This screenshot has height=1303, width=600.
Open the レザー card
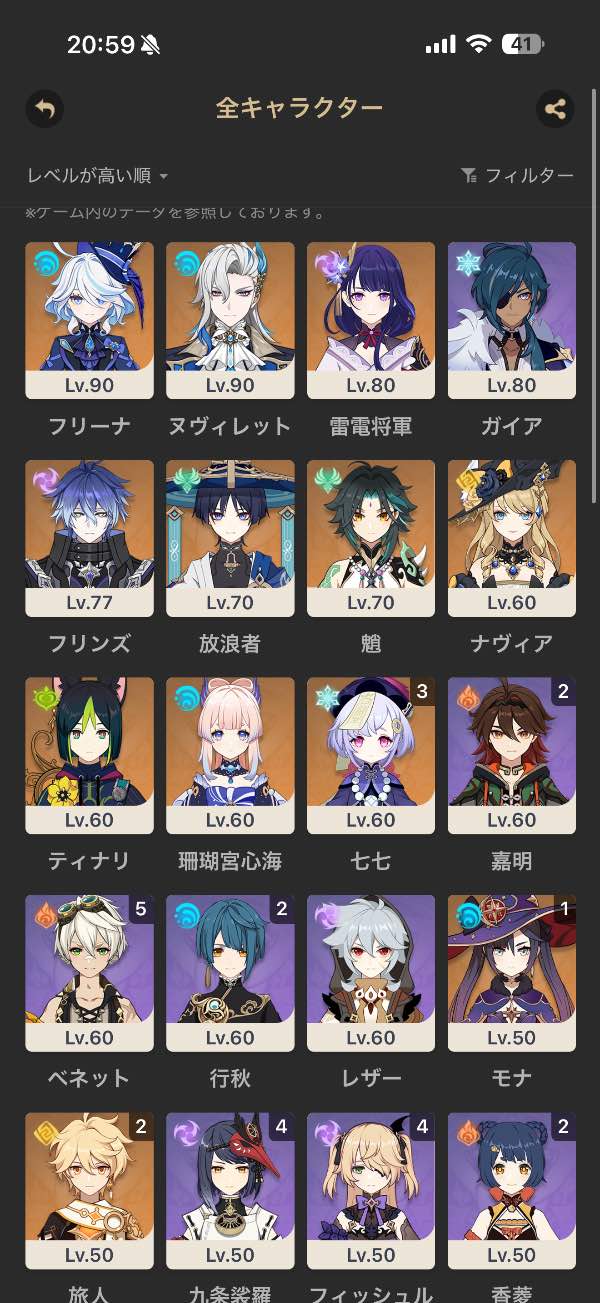coord(371,972)
